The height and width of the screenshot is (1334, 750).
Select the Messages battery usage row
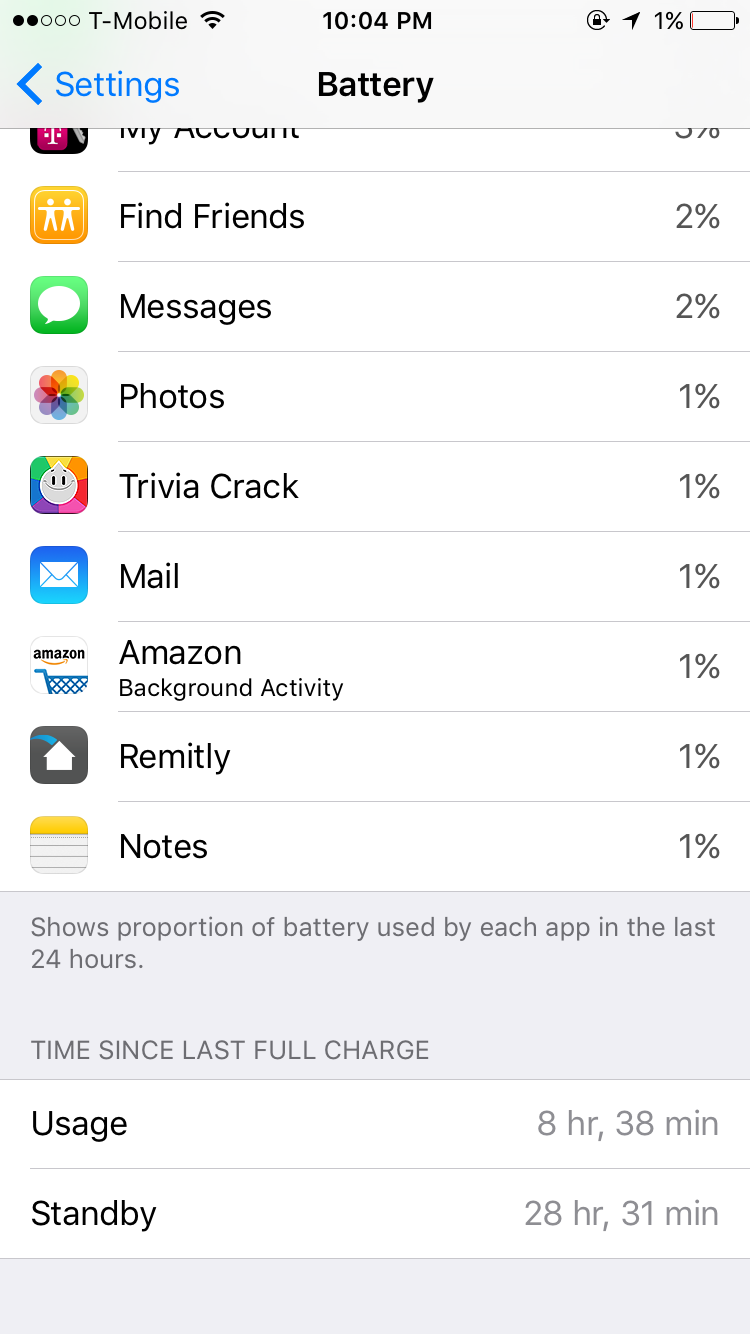coord(375,307)
